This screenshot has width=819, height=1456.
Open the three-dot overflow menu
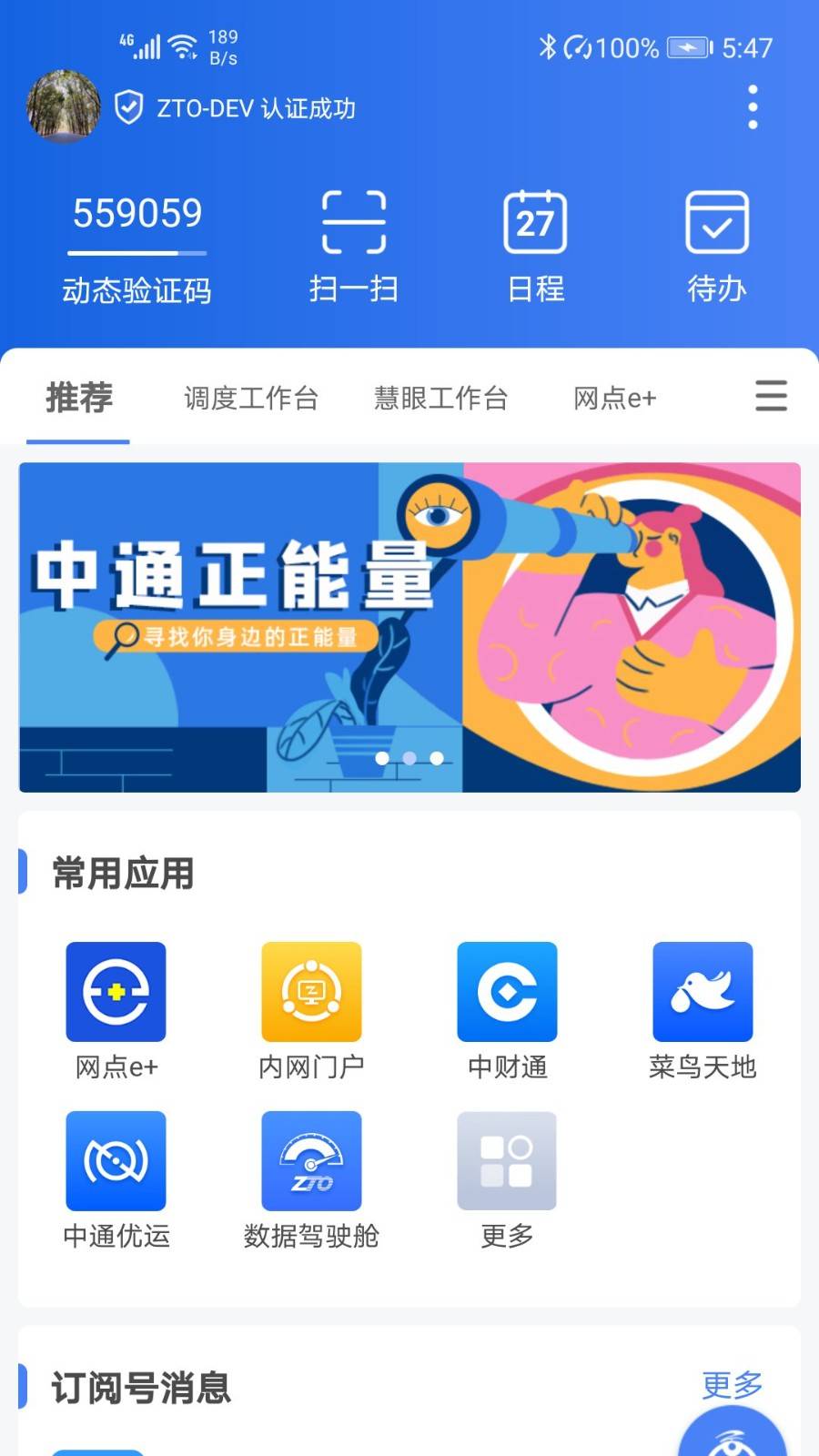(x=753, y=107)
